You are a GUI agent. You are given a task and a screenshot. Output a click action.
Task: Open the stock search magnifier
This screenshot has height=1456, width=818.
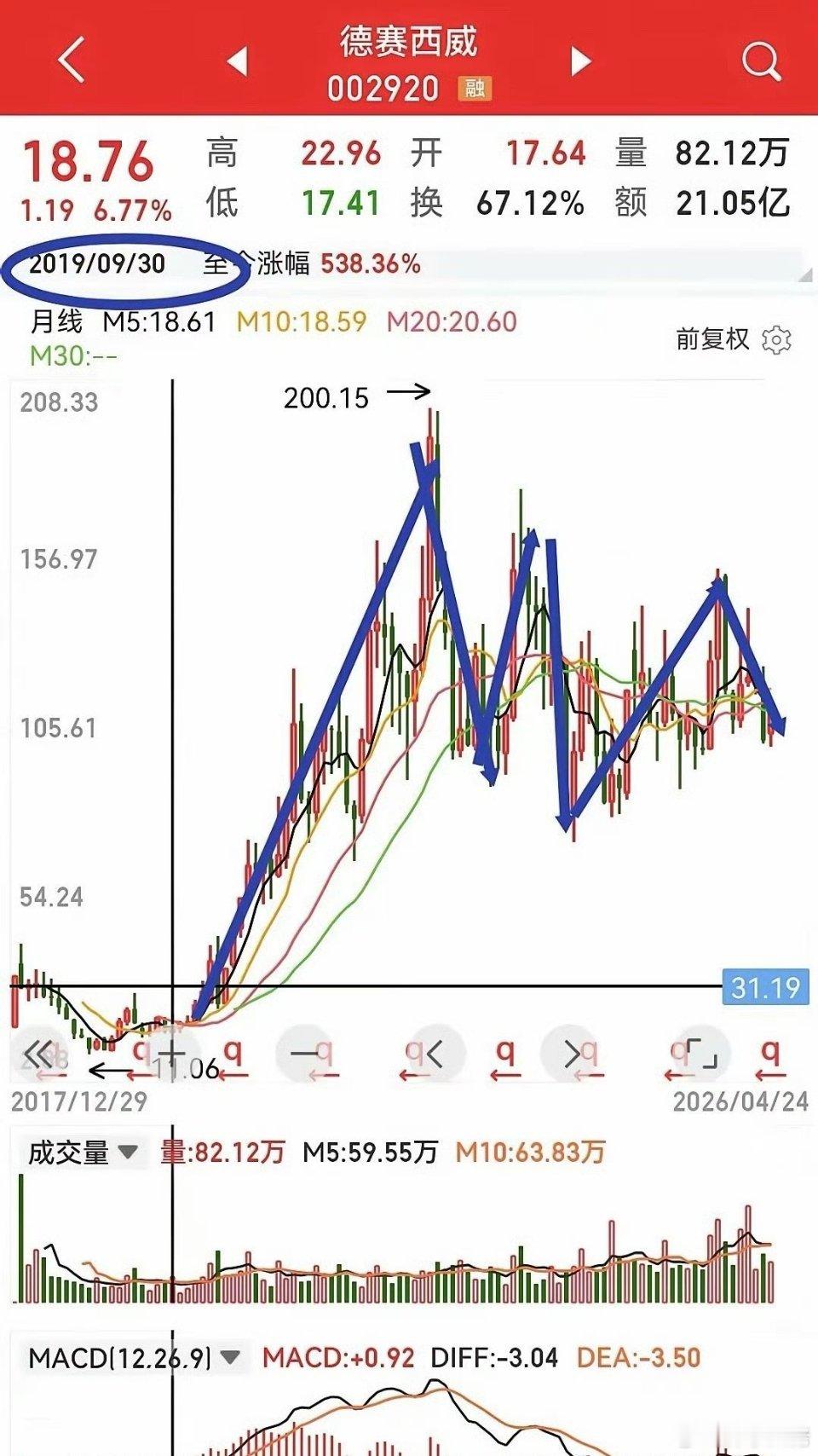761,61
